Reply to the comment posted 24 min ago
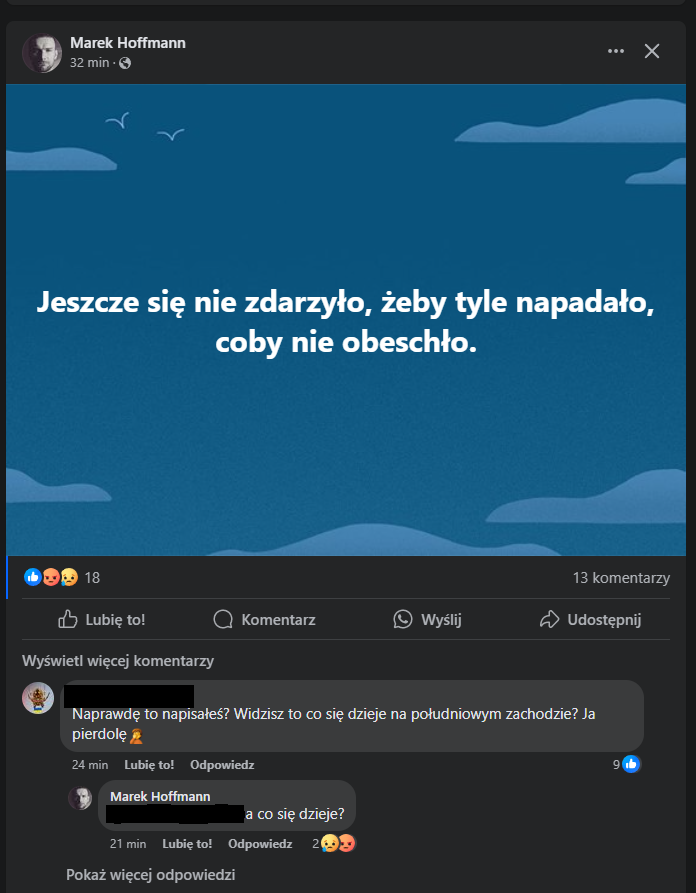The image size is (696, 893). pos(222,765)
